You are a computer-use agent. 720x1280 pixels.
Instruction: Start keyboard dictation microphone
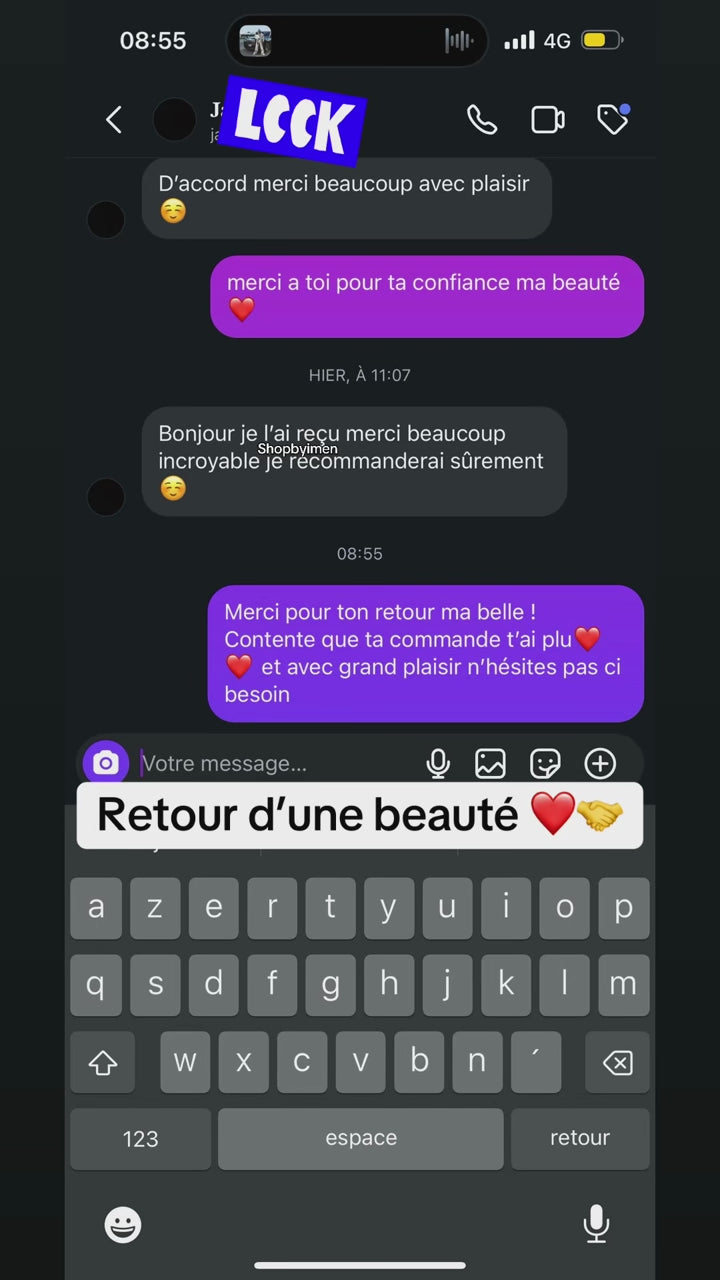[x=596, y=1224]
